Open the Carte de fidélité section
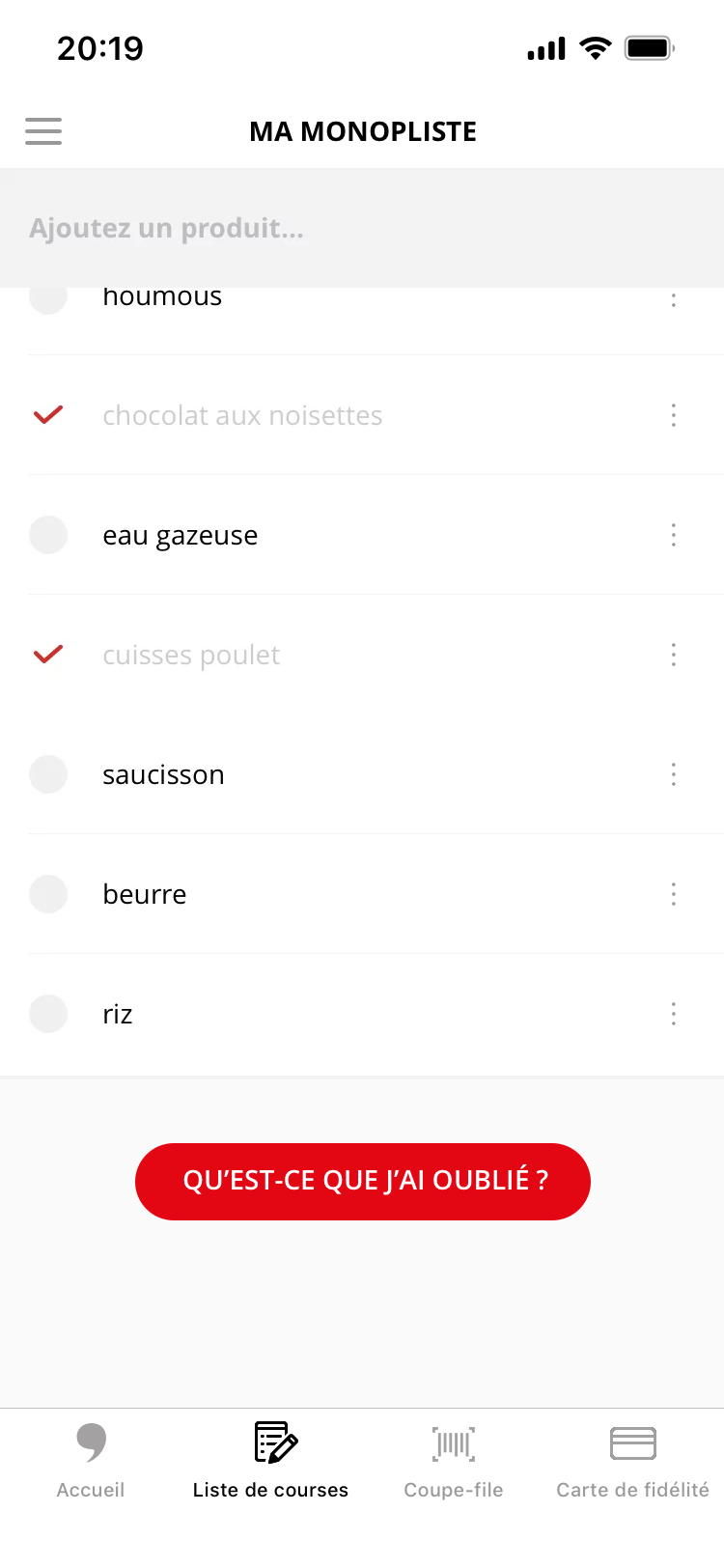Viewport: 724px width, 1568px height. pos(632,1460)
